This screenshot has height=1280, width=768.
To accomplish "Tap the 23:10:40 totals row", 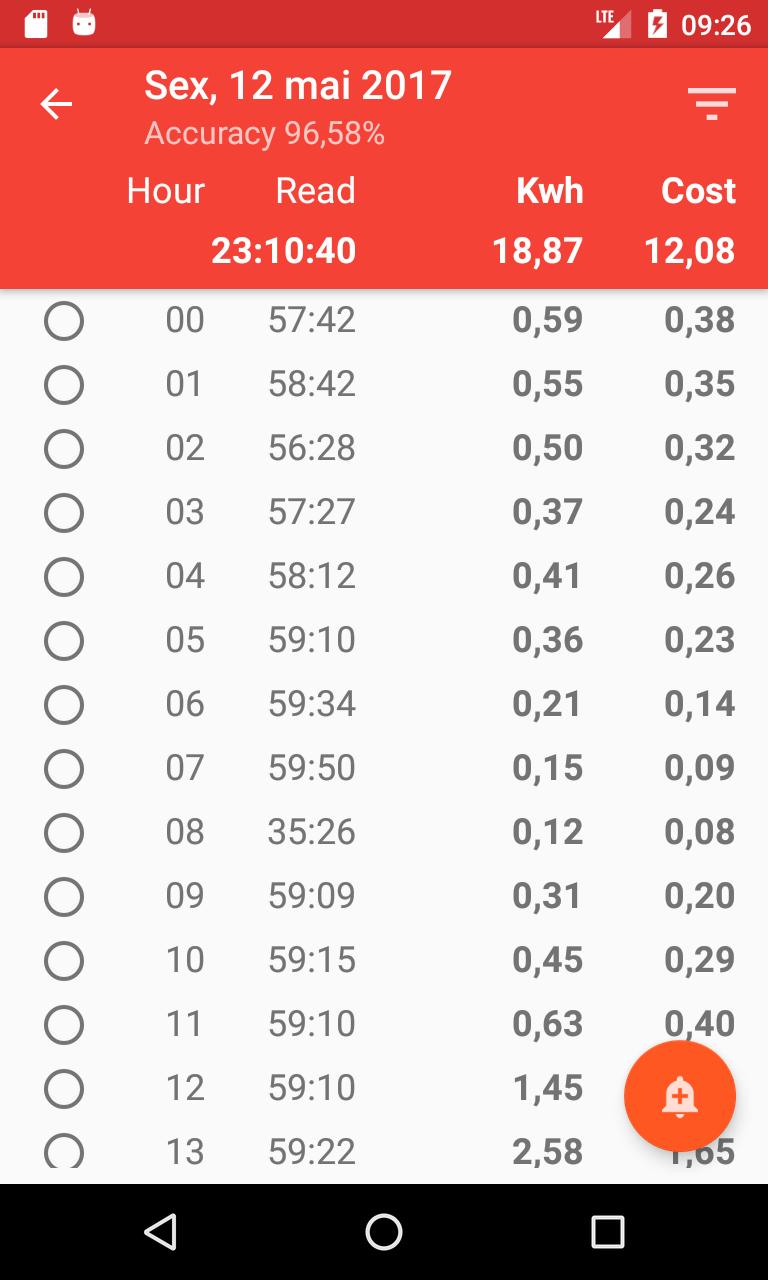I will tap(283, 250).
